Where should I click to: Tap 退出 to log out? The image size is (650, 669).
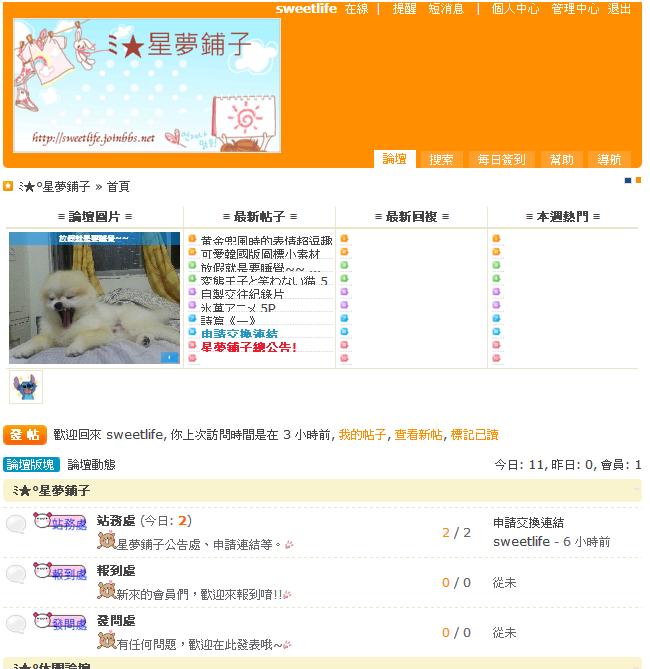(x=620, y=8)
